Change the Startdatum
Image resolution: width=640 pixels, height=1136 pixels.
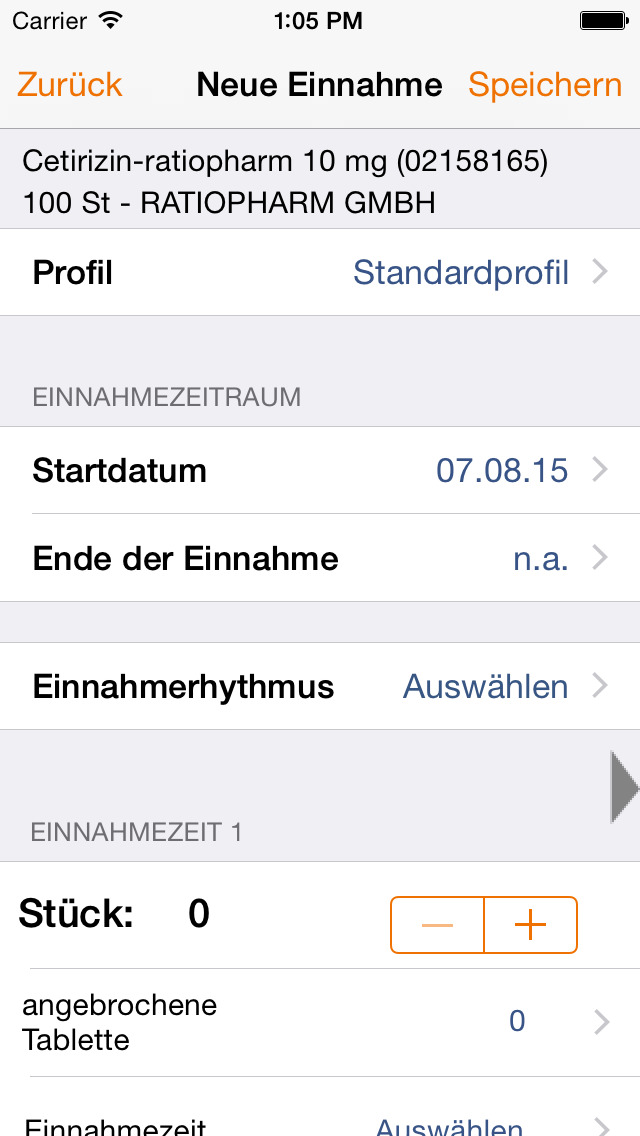320,470
